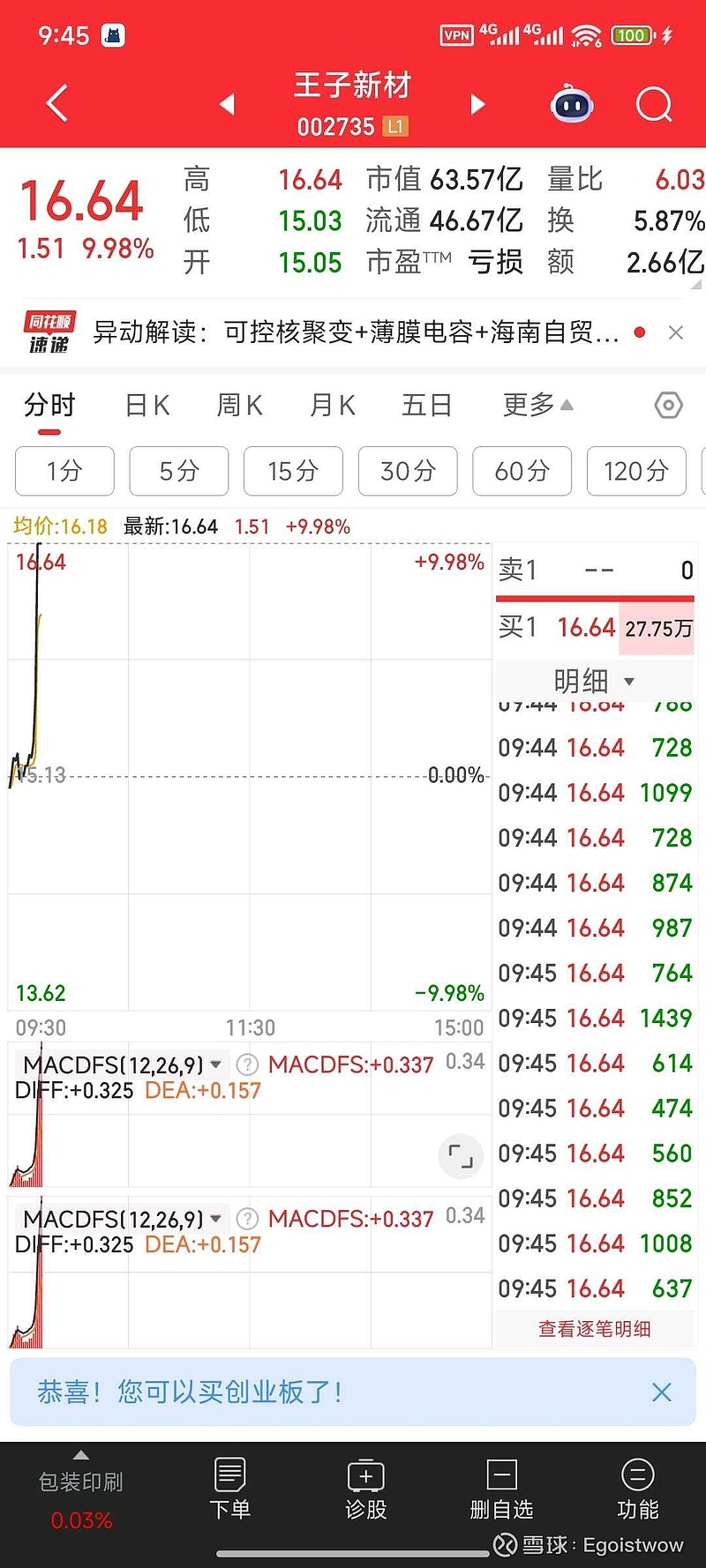Switch to the 日K tab

pos(146,405)
